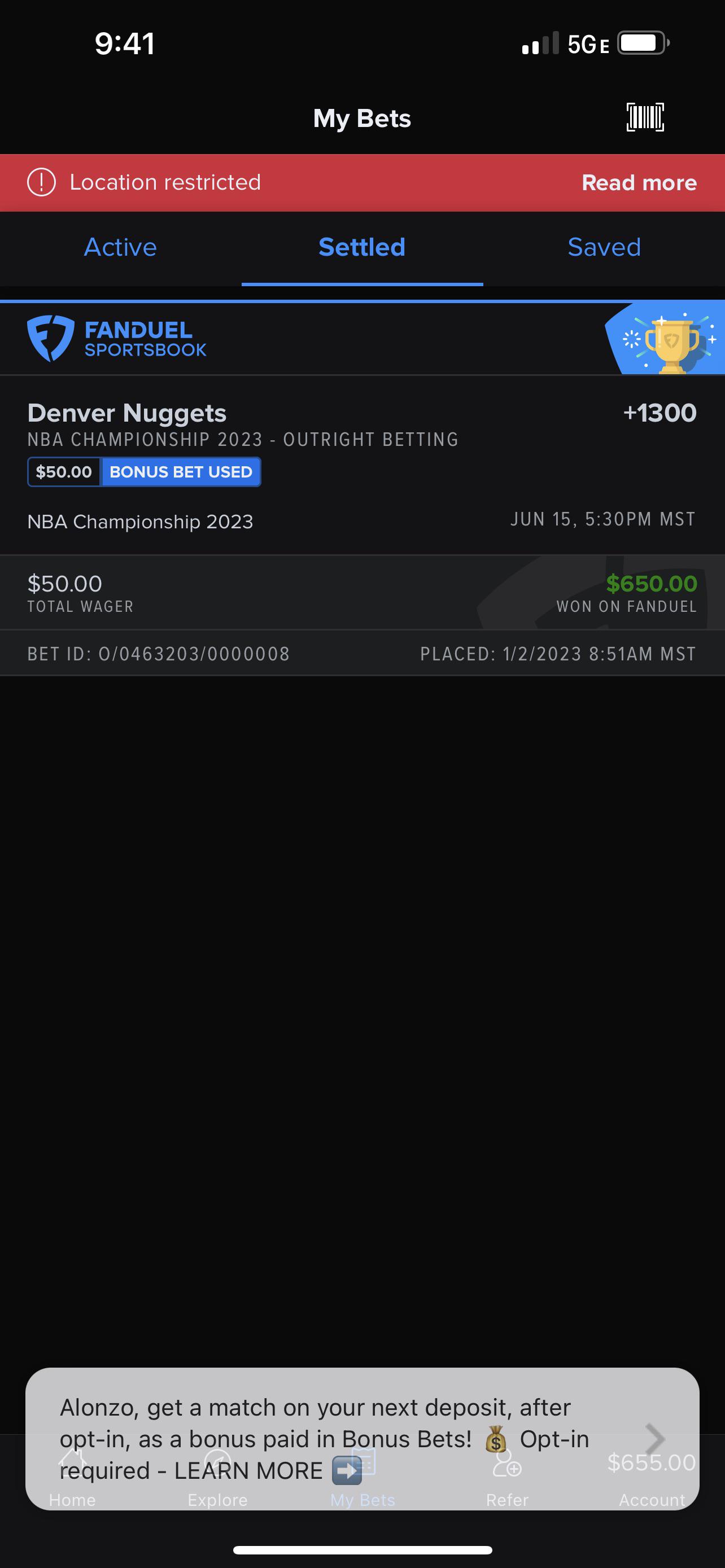The image size is (725, 1568).
Task: Switch to the Saved bets tab
Action: (x=604, y=248)
